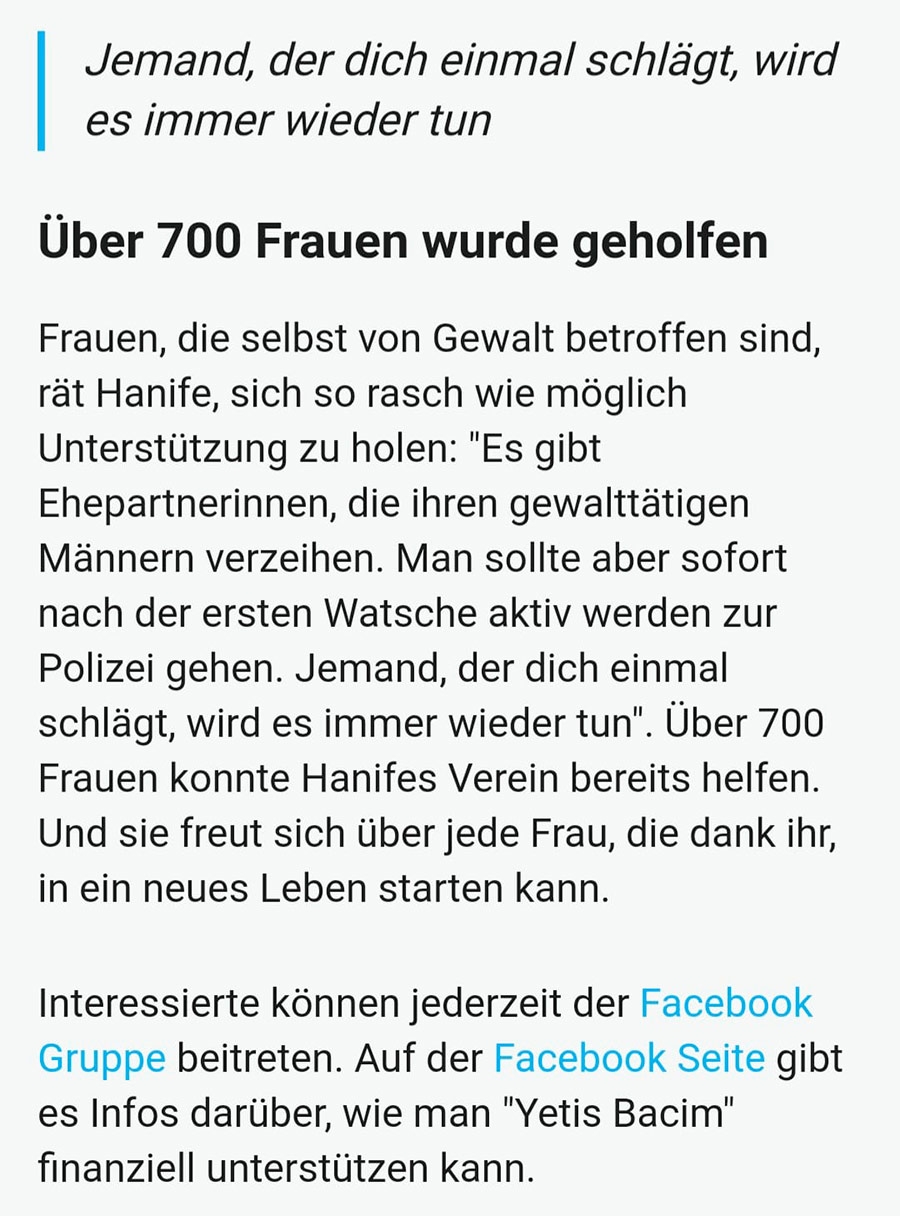
Task: Open the Facebook Gruppe link
Action: pyautogui.click(x=725, y=1003)
